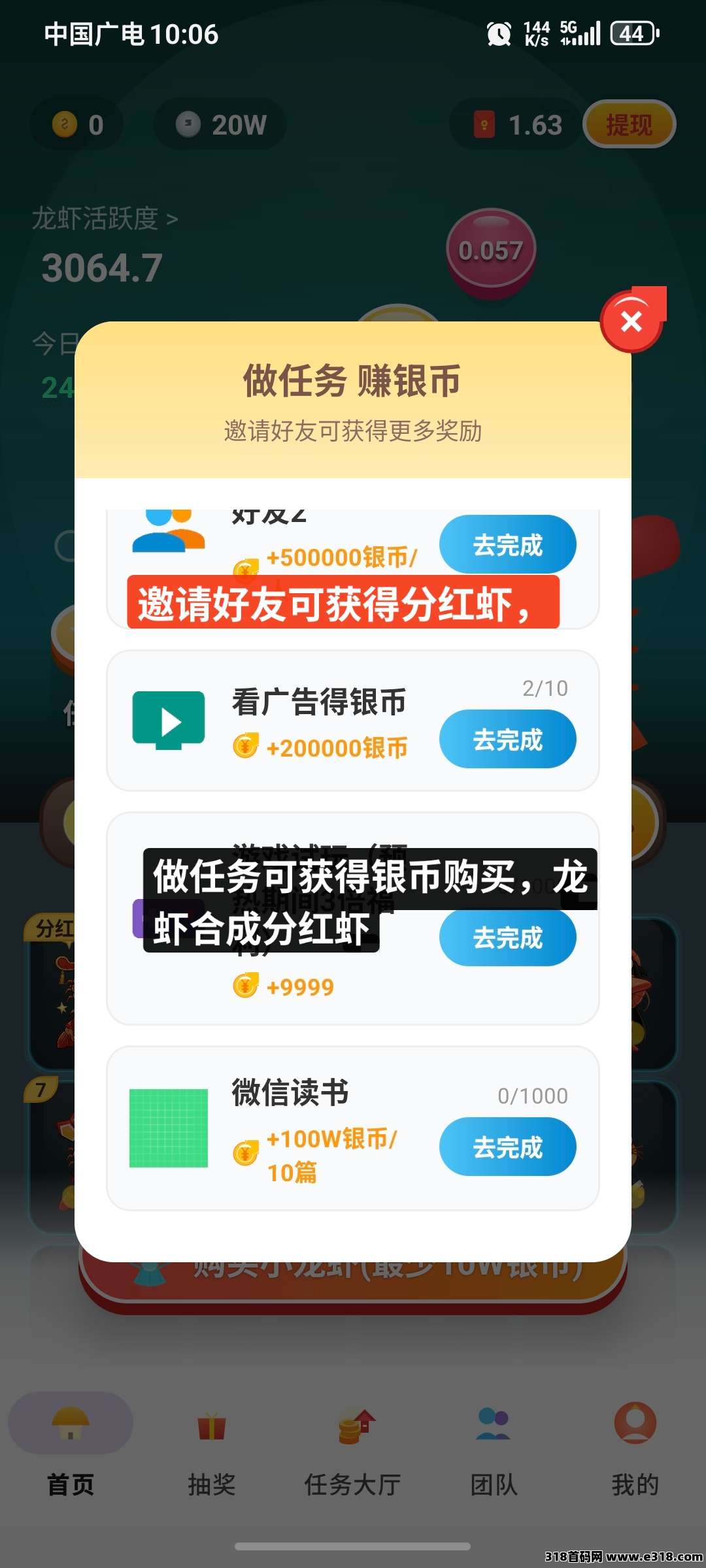Tap 去完成 for 微信读书
Viewport: 706px width, 1568px height.
click(x=507, y=1147)
